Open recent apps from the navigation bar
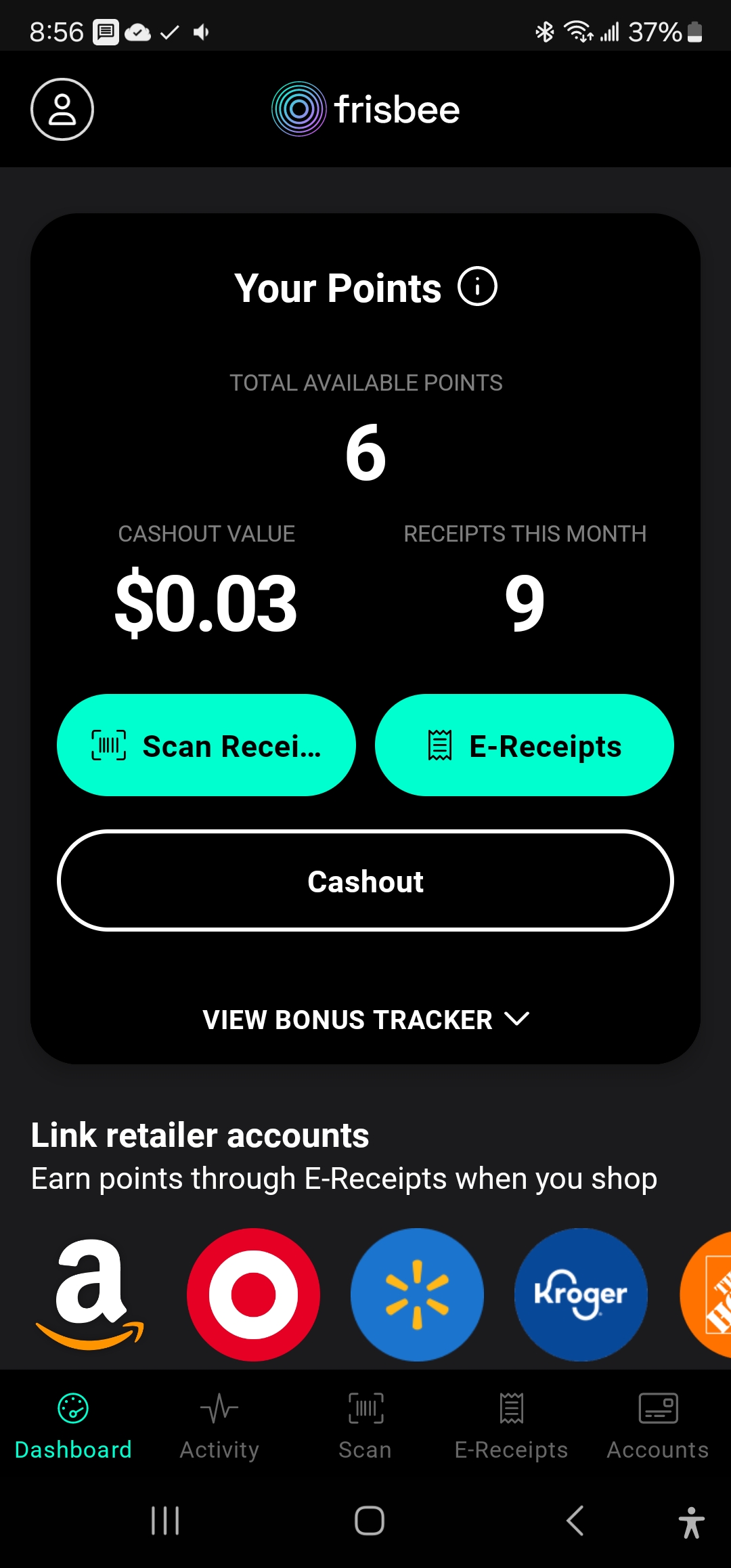731x1568 pixels. pos(165,1521)
